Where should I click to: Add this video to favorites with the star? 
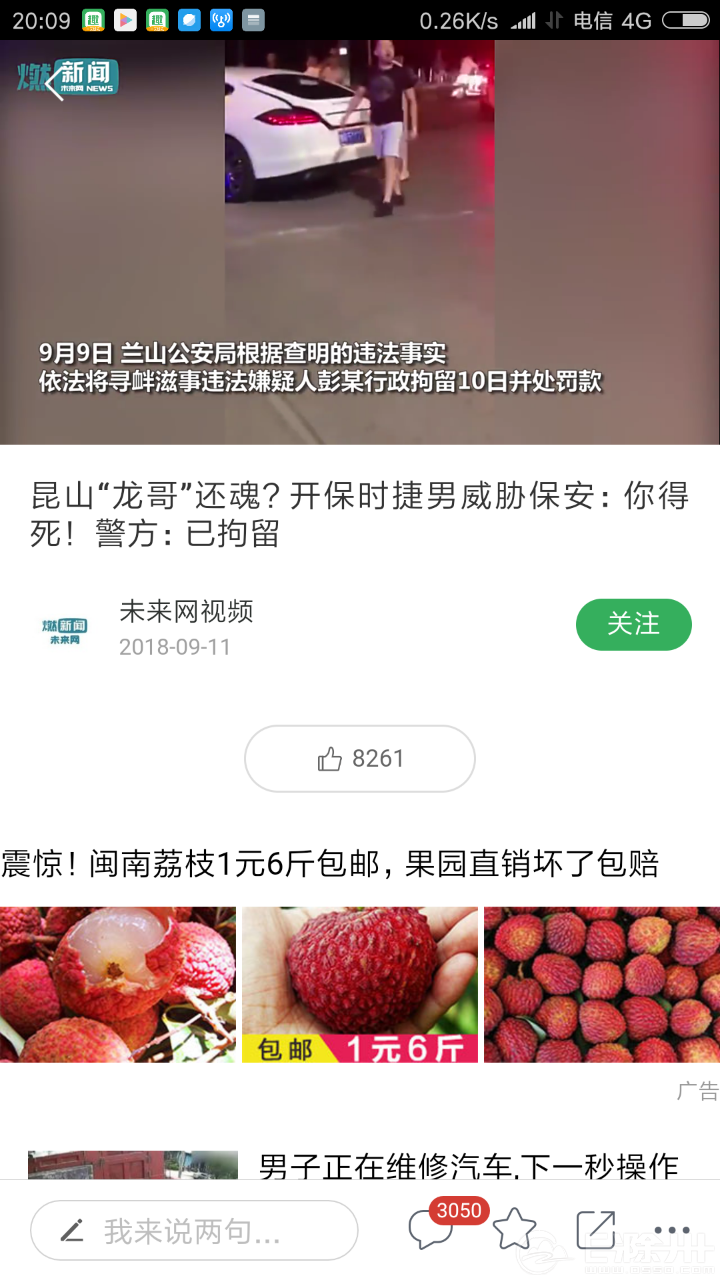[x=515, y=1229]
